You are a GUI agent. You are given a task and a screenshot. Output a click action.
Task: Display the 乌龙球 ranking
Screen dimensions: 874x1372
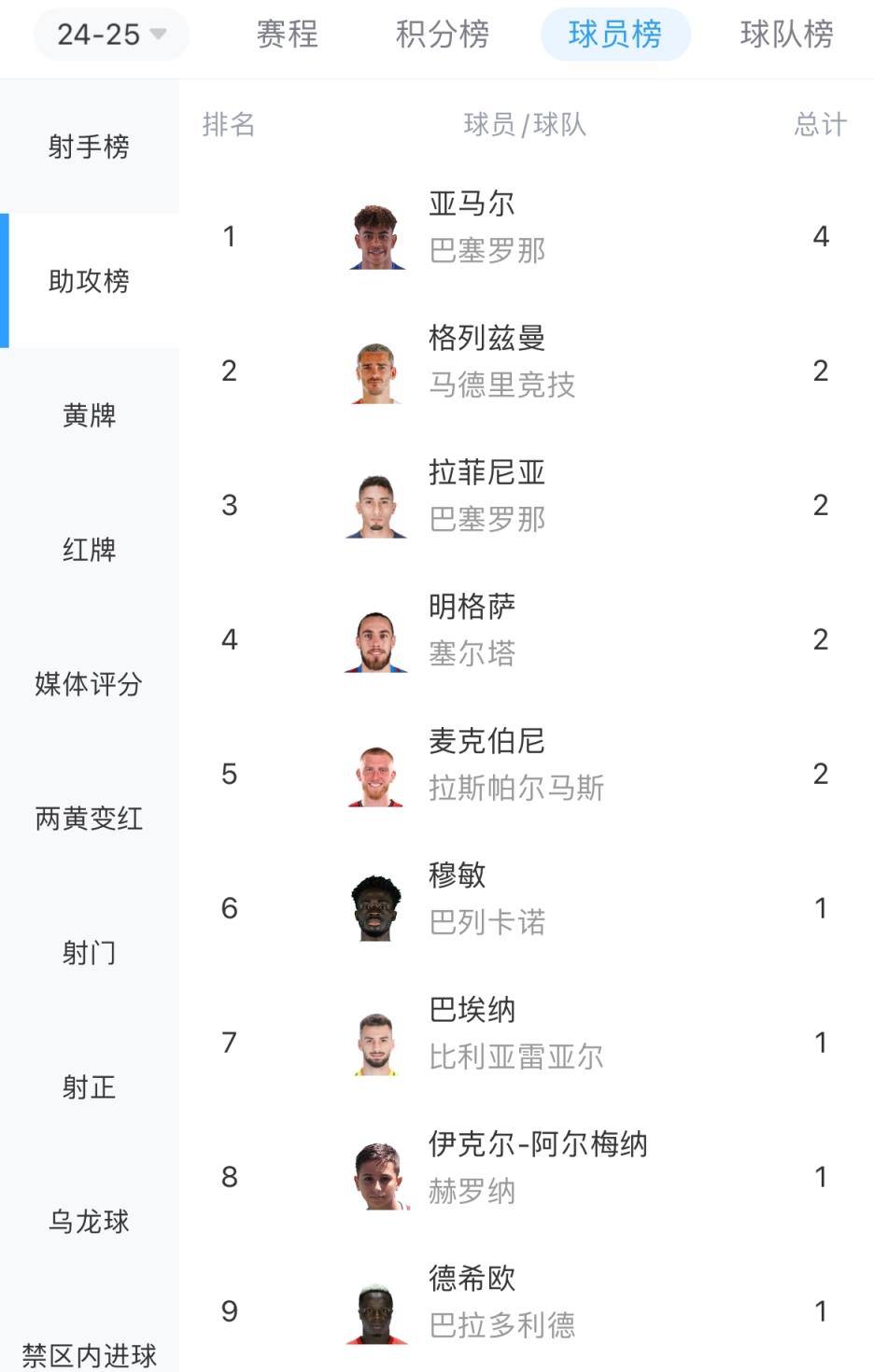[89, 1222]
